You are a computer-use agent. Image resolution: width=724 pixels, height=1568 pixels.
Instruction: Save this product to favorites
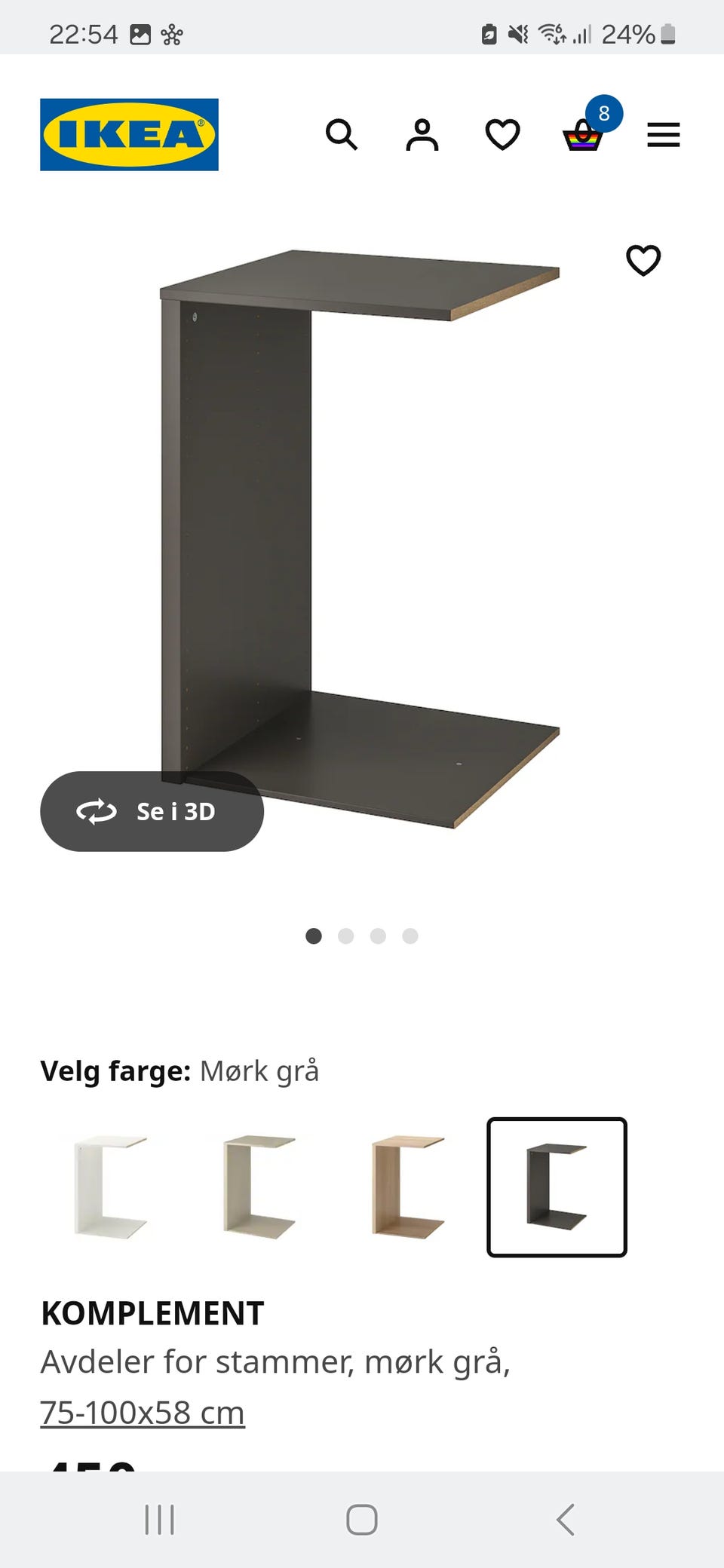[x=643, y=261]
